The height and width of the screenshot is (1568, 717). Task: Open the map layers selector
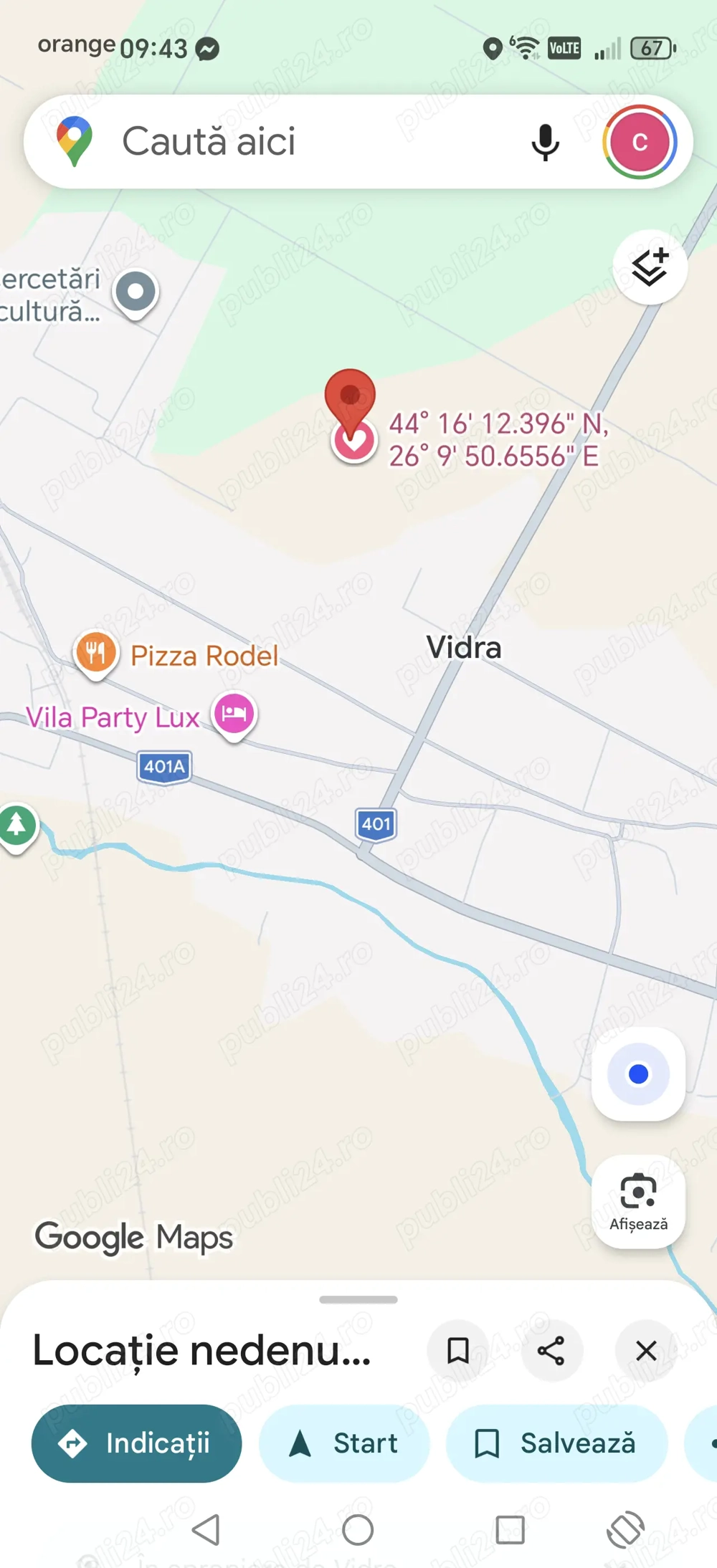650,267
